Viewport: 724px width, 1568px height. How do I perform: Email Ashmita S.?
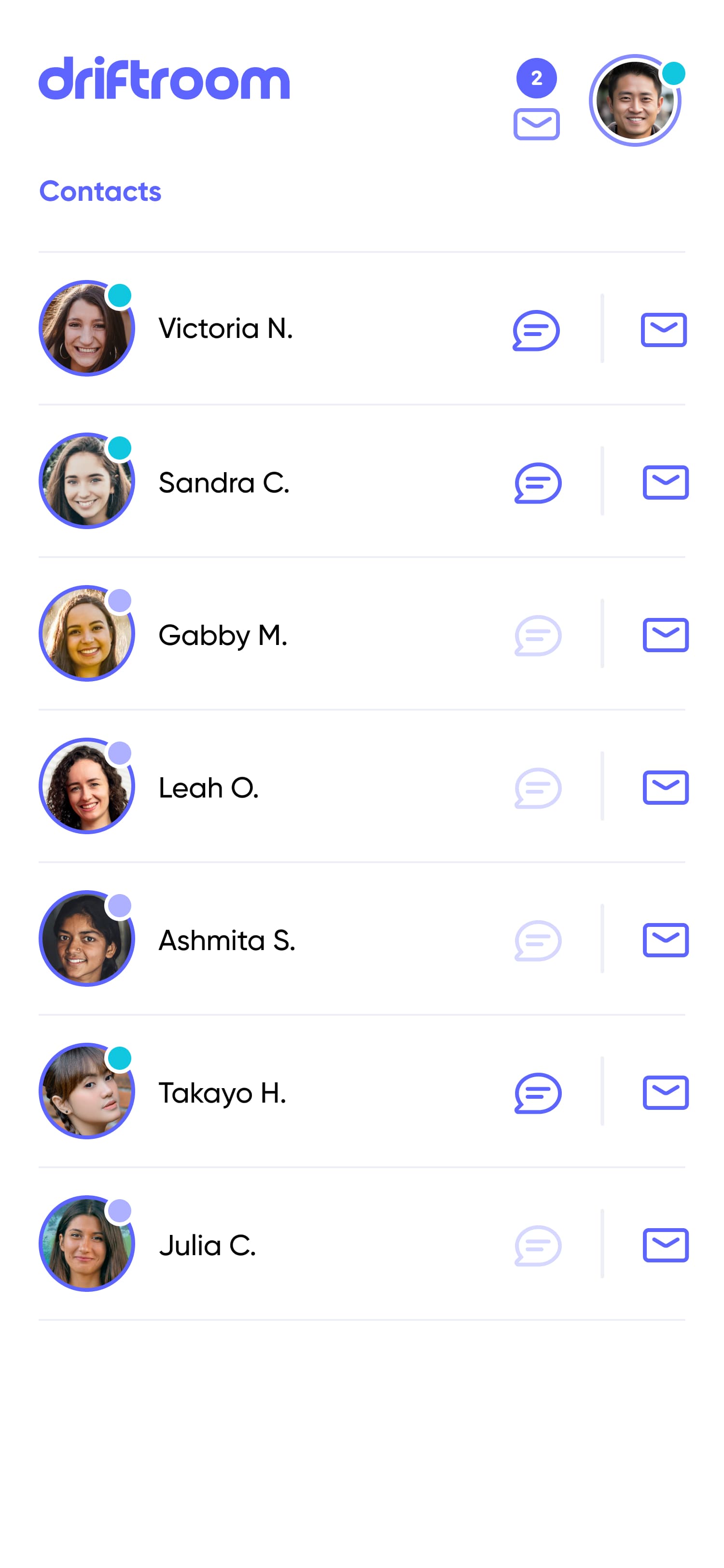coord(665,940)
